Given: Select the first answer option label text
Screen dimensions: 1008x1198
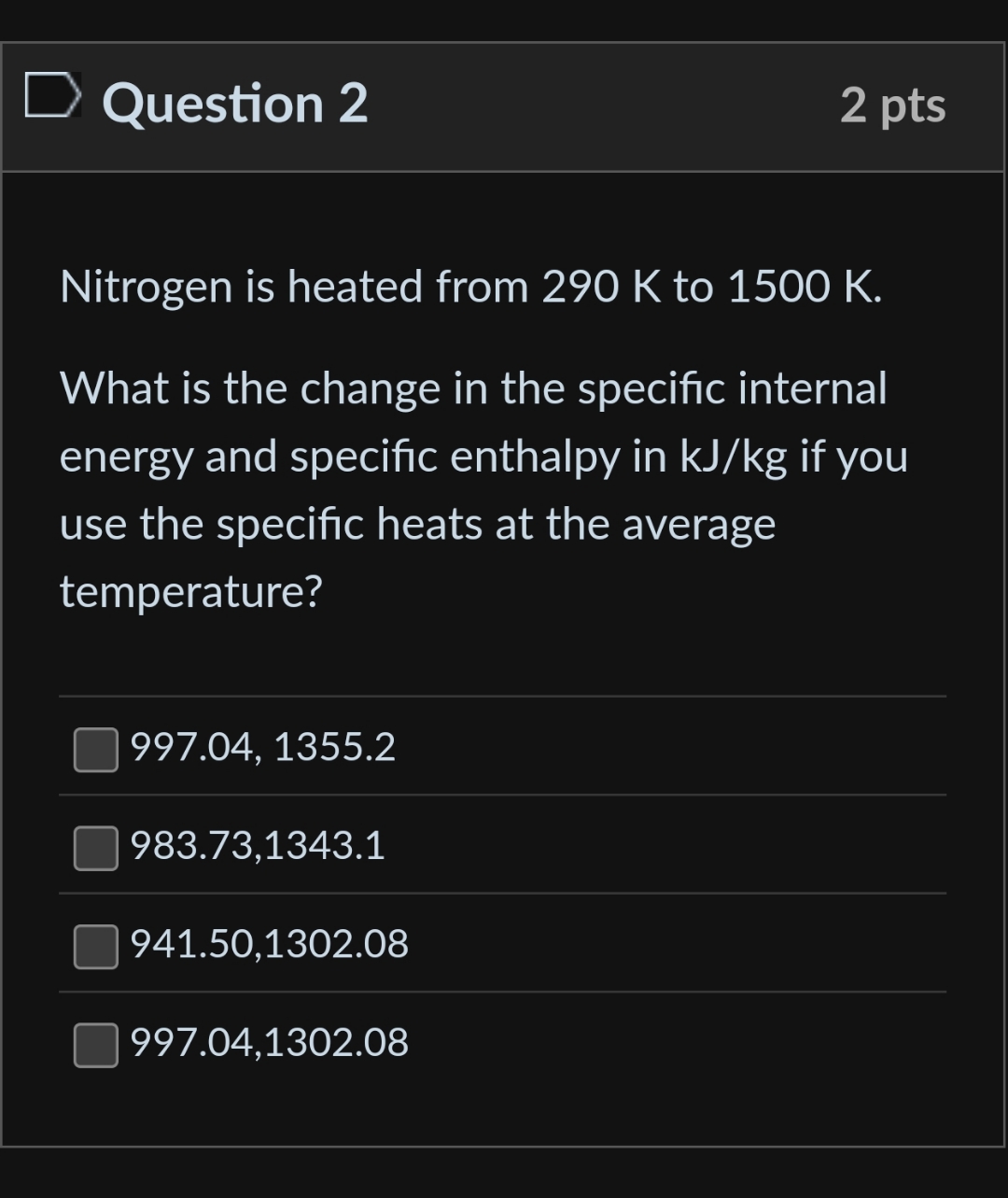Looking at the screenshot, I should 261,745.
